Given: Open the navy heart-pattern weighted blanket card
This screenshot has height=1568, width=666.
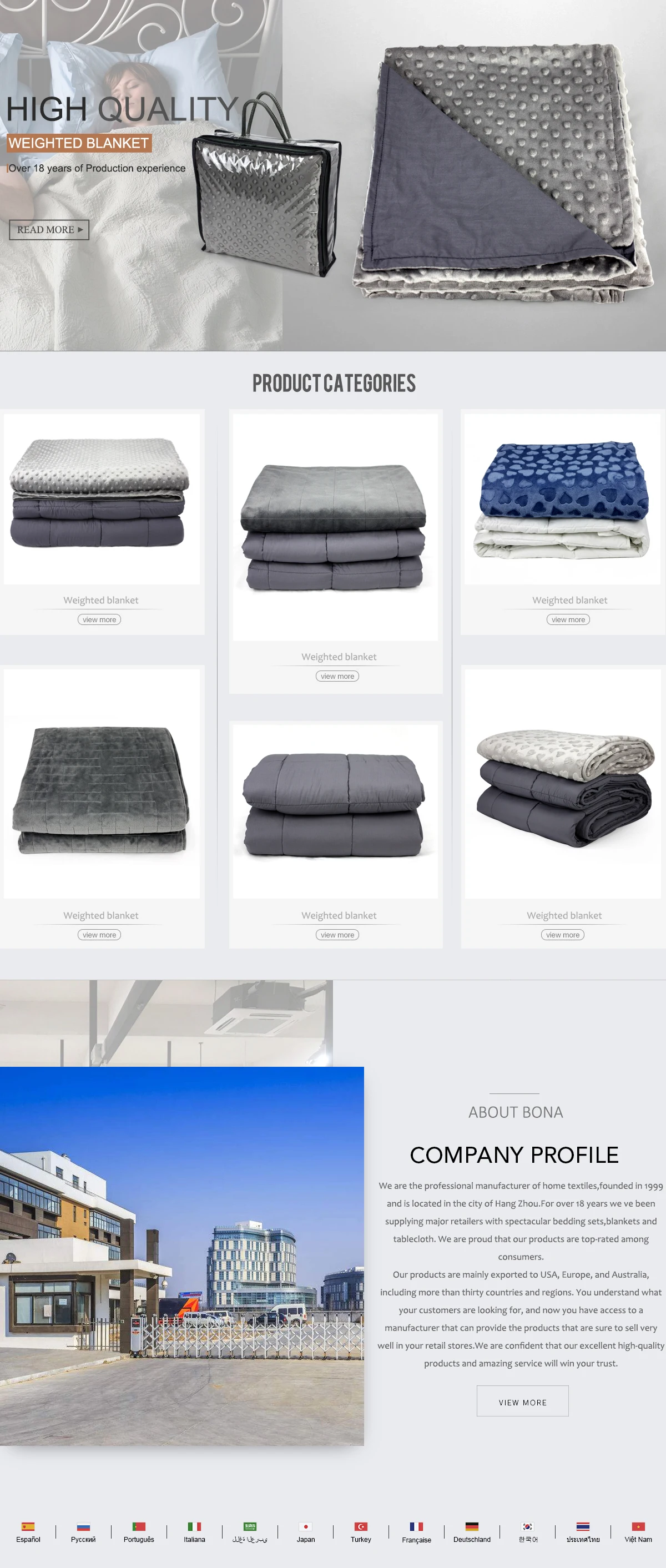Looking at the screenshot, I should pos(563,522).
